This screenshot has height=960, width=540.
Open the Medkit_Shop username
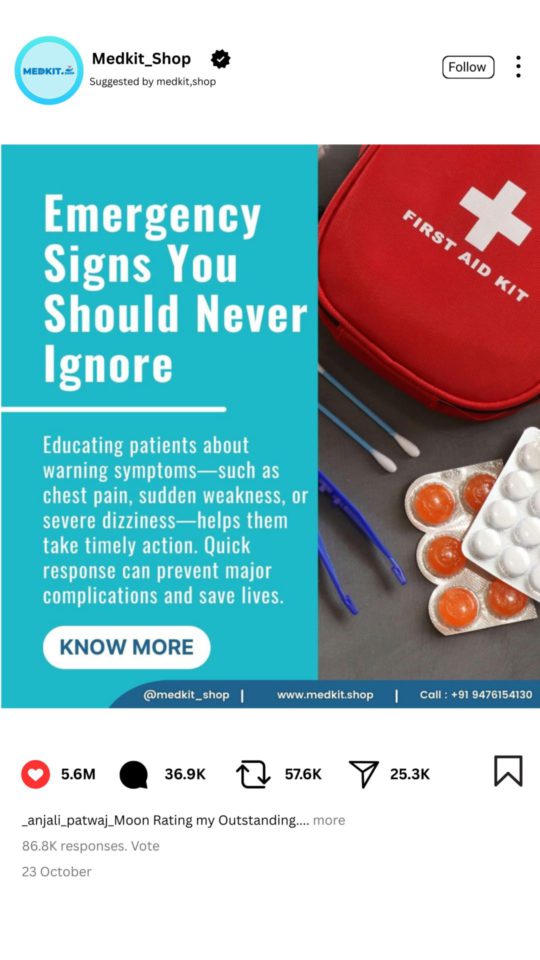(x=141, y=59)
